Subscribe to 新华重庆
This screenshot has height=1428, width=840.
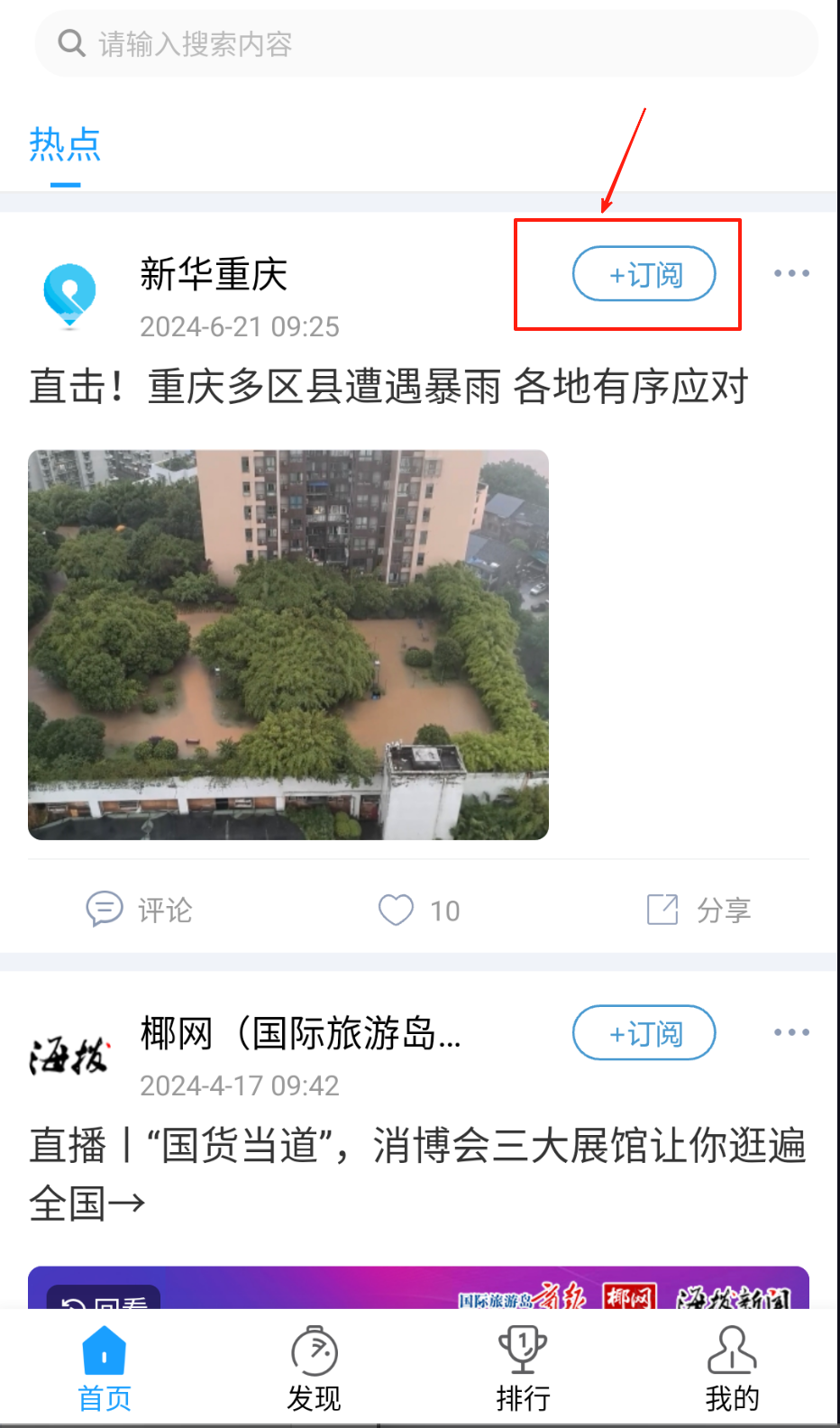(644, 274)
